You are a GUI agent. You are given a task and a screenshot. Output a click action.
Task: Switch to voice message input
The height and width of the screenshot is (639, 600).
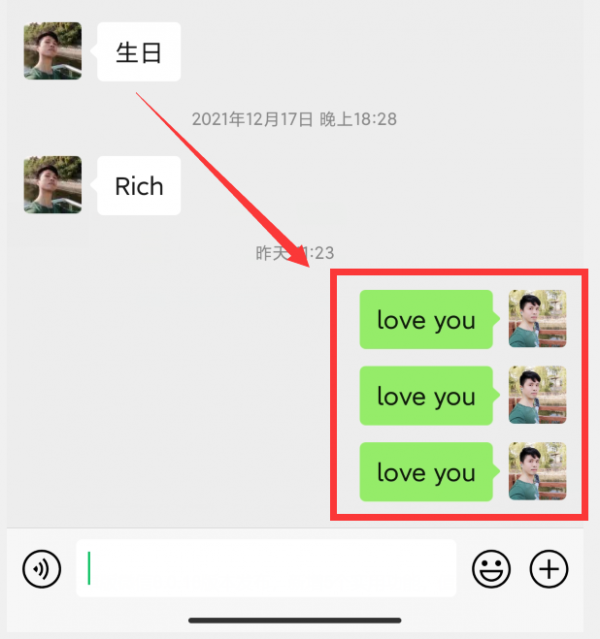[x=41, y=569]
